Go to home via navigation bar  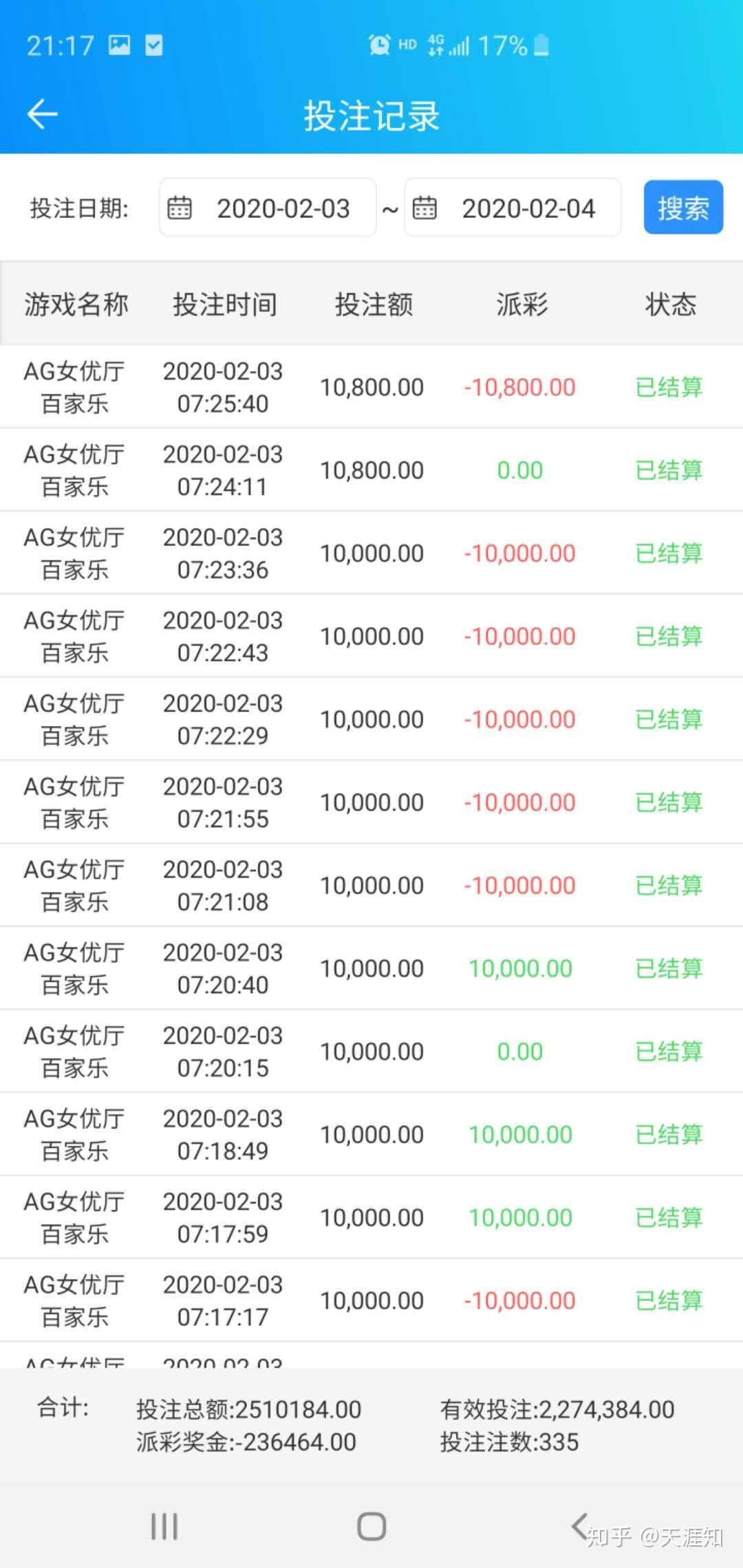371,1526
